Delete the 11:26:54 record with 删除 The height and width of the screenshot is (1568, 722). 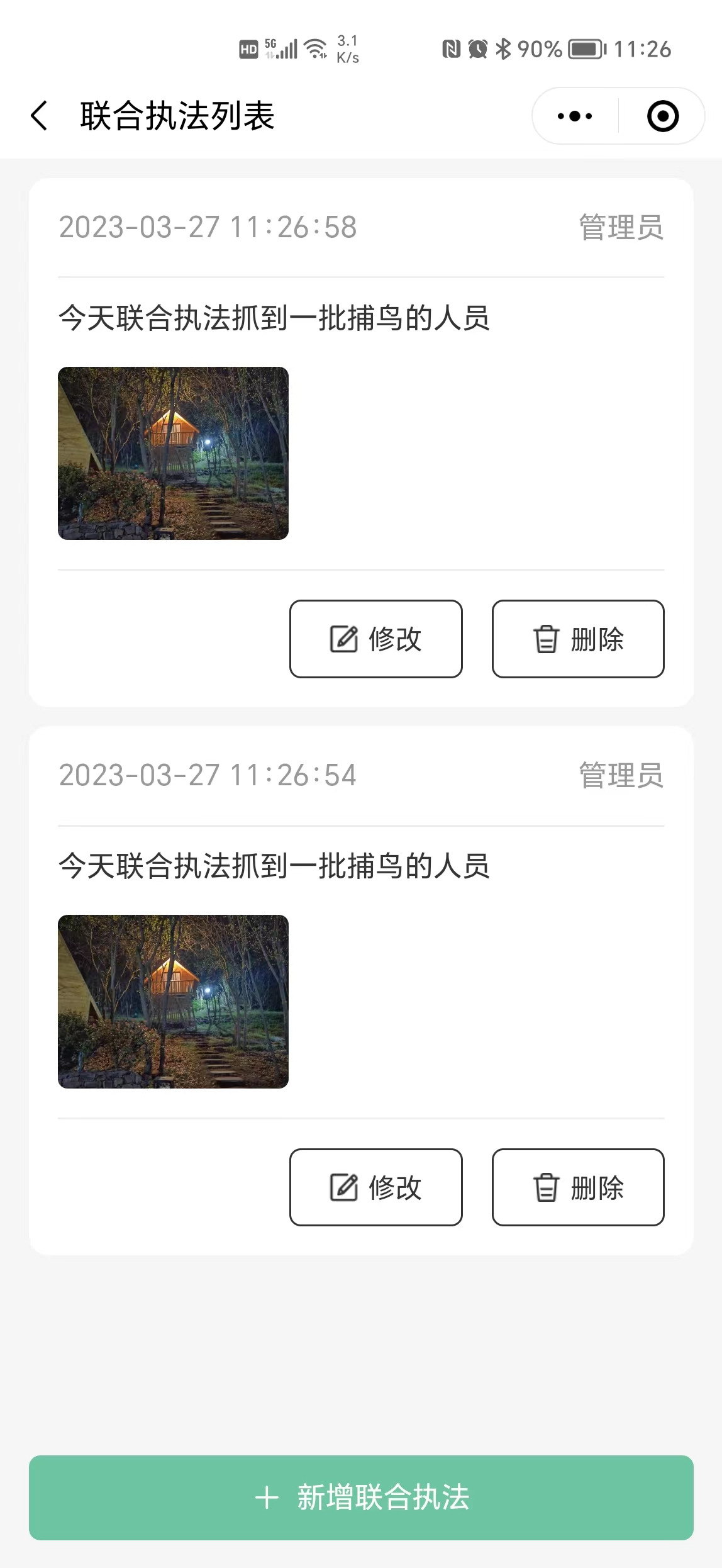(x=578, y=1187)
